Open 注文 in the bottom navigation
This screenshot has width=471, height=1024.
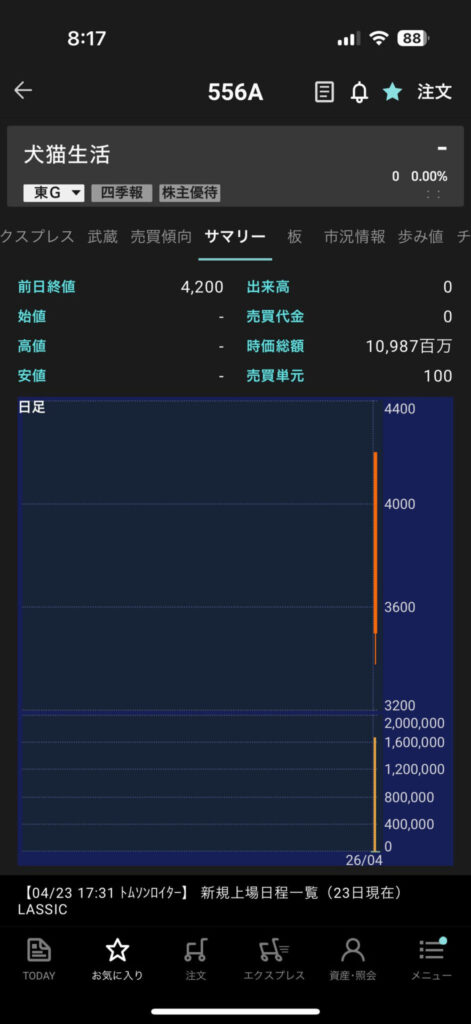tap(195, 958)
